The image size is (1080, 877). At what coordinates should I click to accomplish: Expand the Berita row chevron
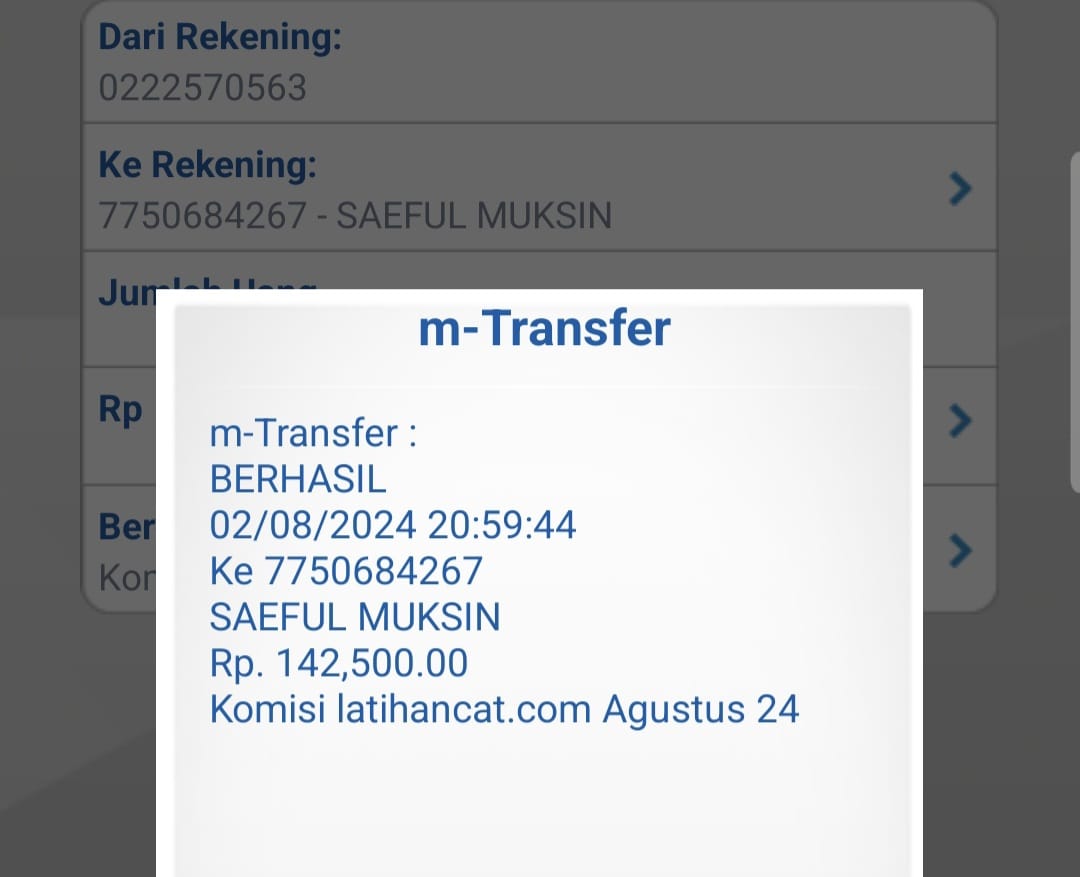pos(960,549)
